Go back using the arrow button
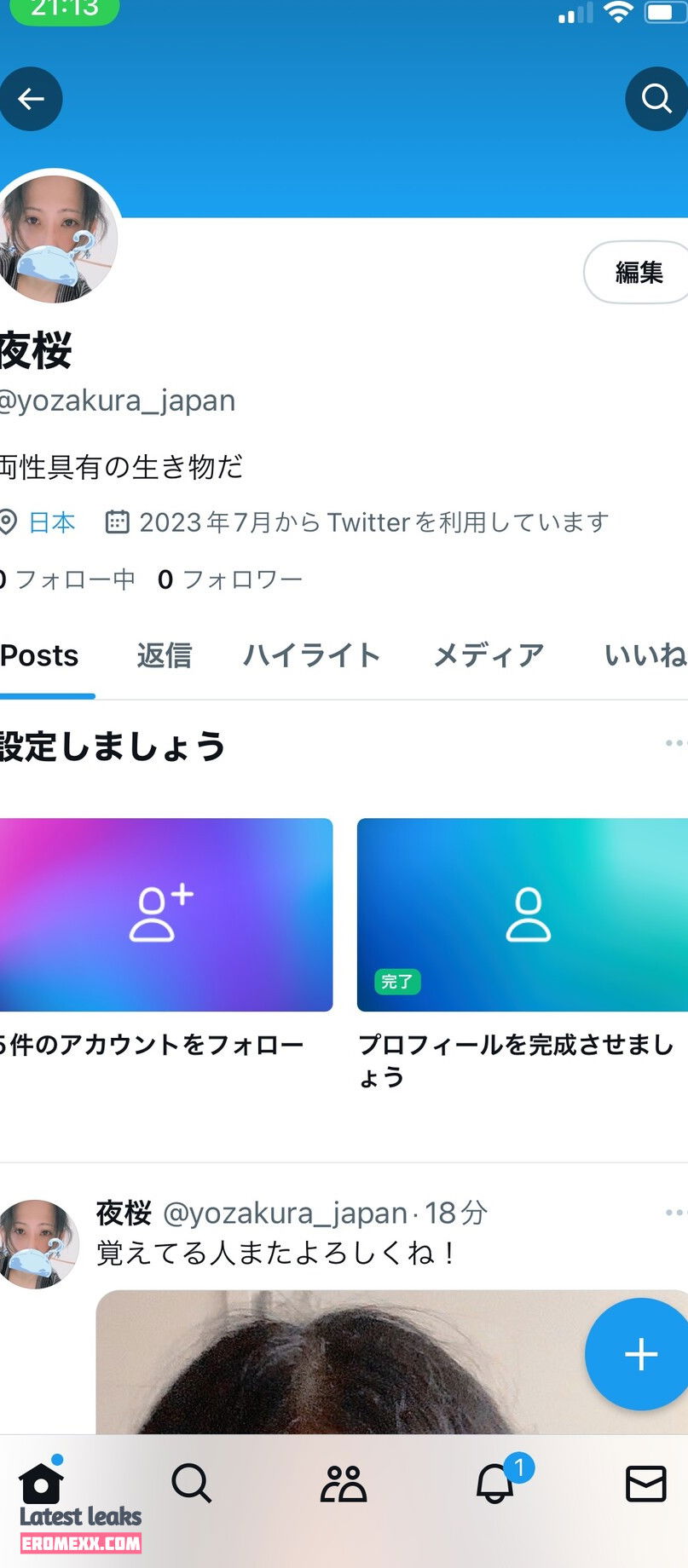This screenshot has height=1568, width=688. coord(31,99)
